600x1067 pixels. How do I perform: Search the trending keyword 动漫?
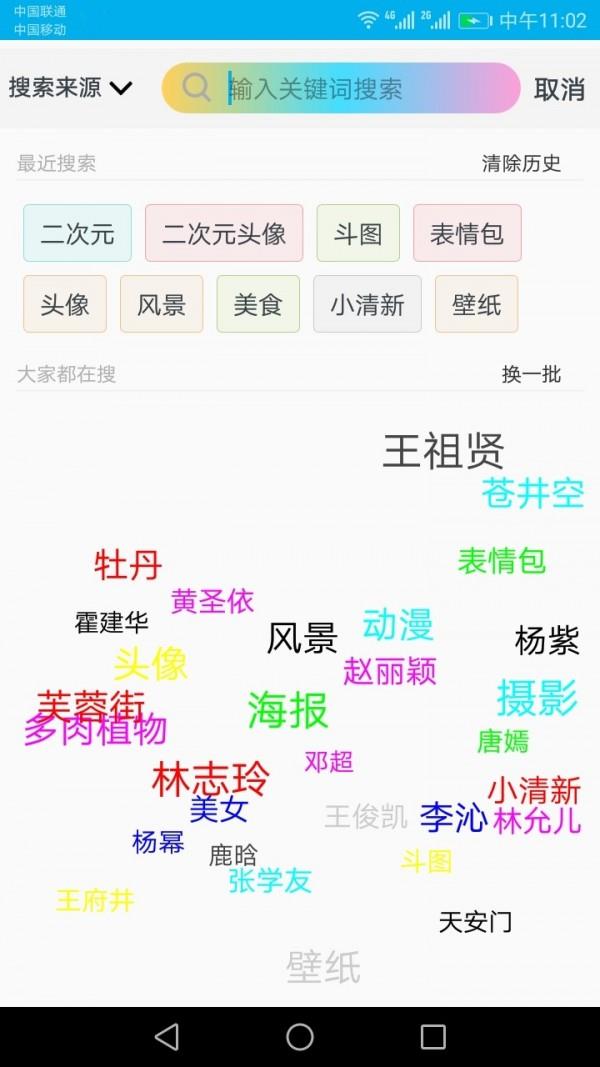398,625
